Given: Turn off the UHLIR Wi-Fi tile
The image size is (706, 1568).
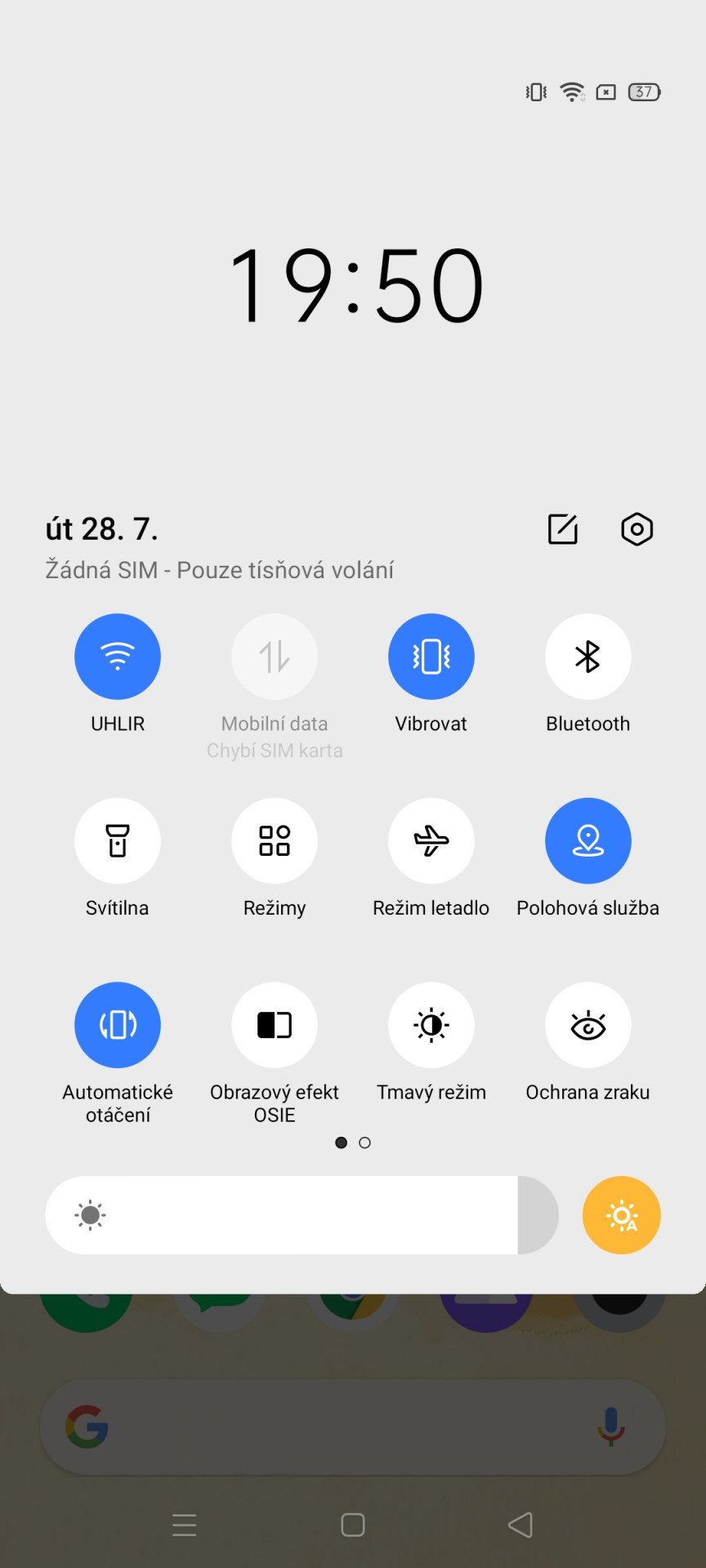Looking at the screenshot, I should [118, 657].
